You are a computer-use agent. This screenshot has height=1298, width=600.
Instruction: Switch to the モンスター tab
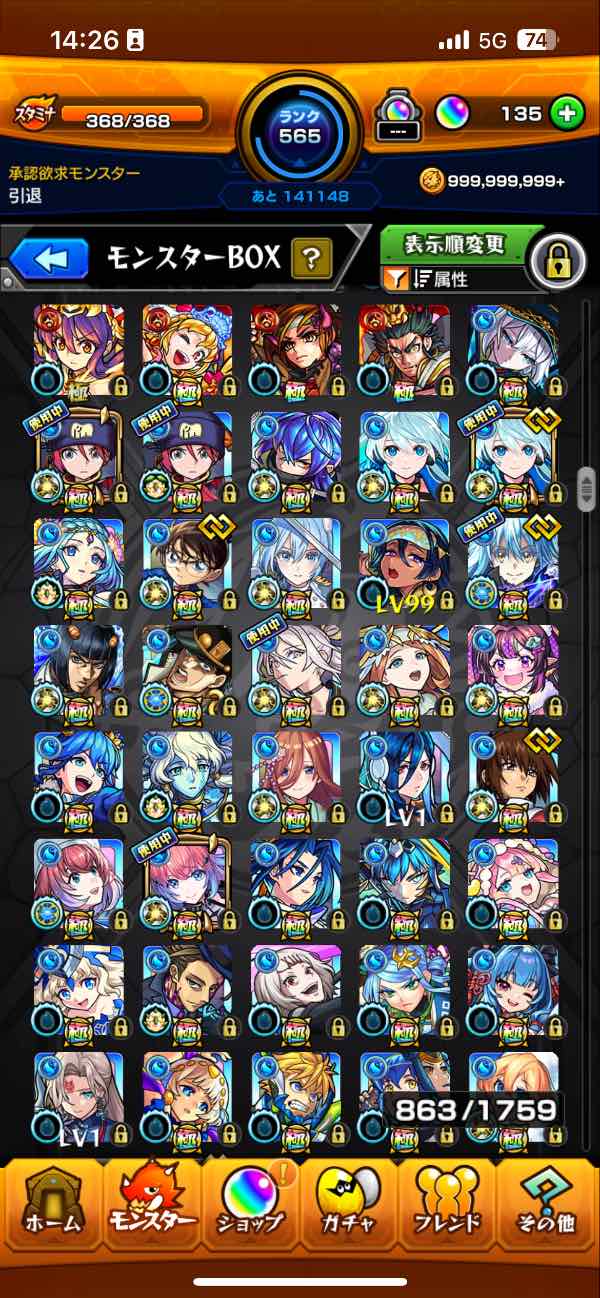[x=151, y=1205]
